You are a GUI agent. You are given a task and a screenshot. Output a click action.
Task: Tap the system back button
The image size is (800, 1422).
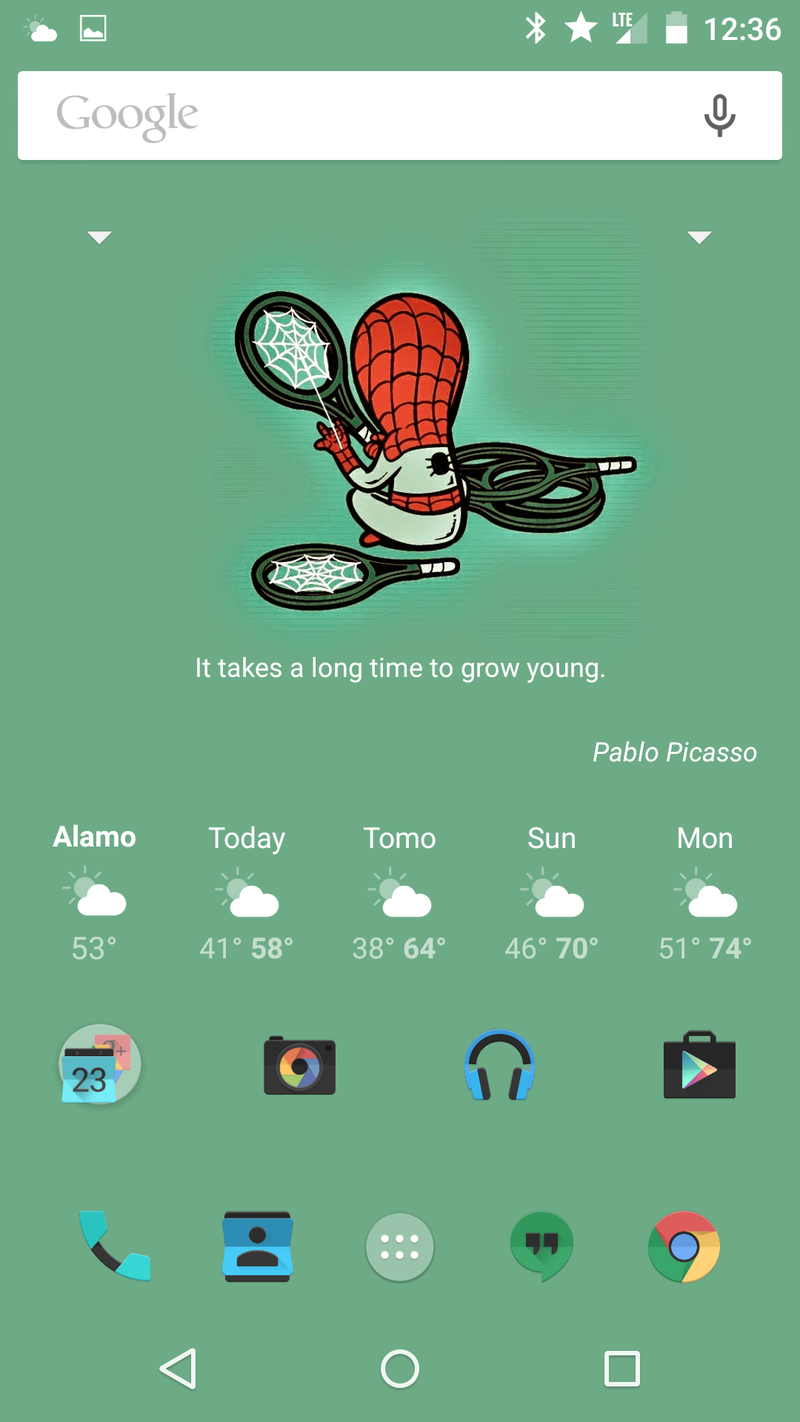pos(178,1368)
